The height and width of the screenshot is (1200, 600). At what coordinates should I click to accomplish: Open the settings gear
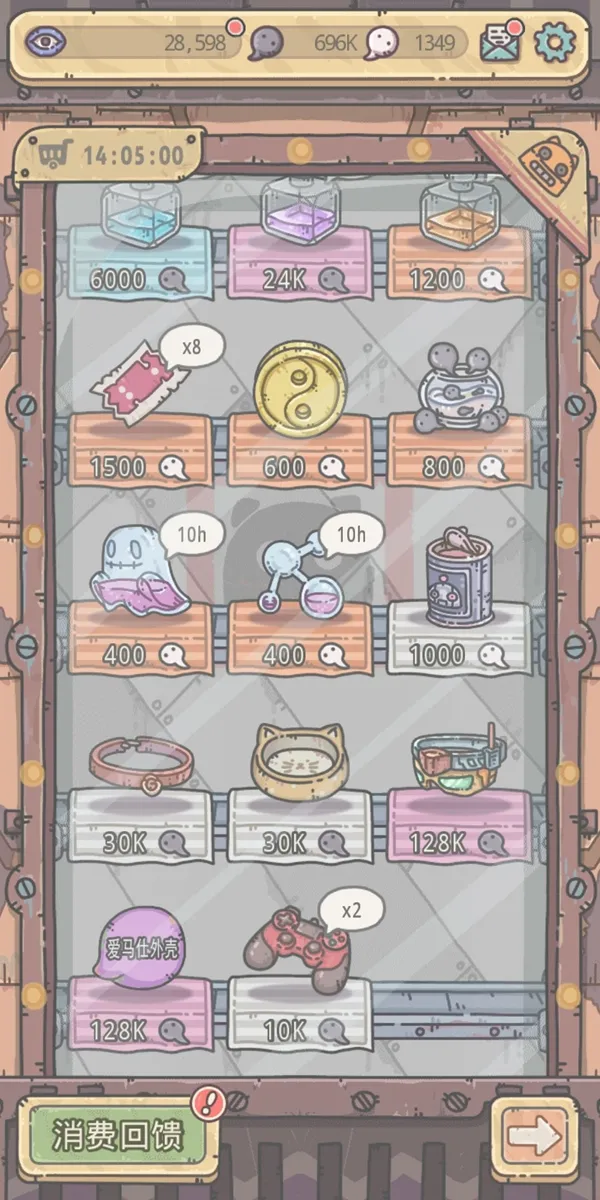(552, 43)
